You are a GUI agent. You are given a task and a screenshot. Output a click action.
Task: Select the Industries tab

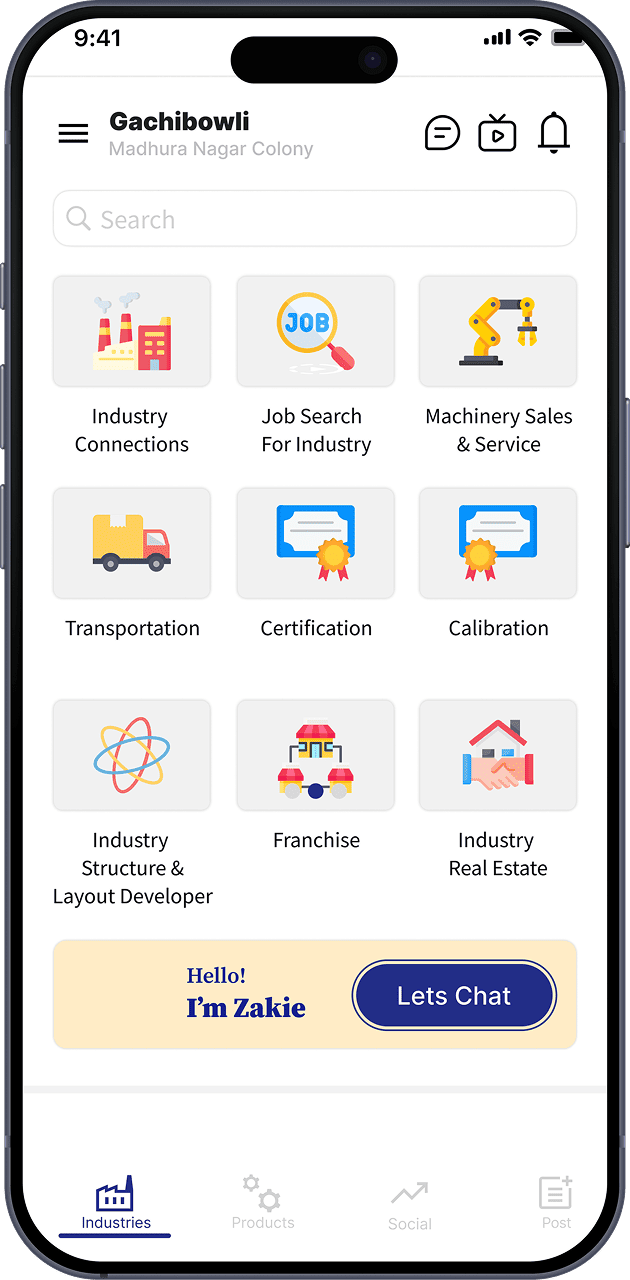click(116, 1205)
